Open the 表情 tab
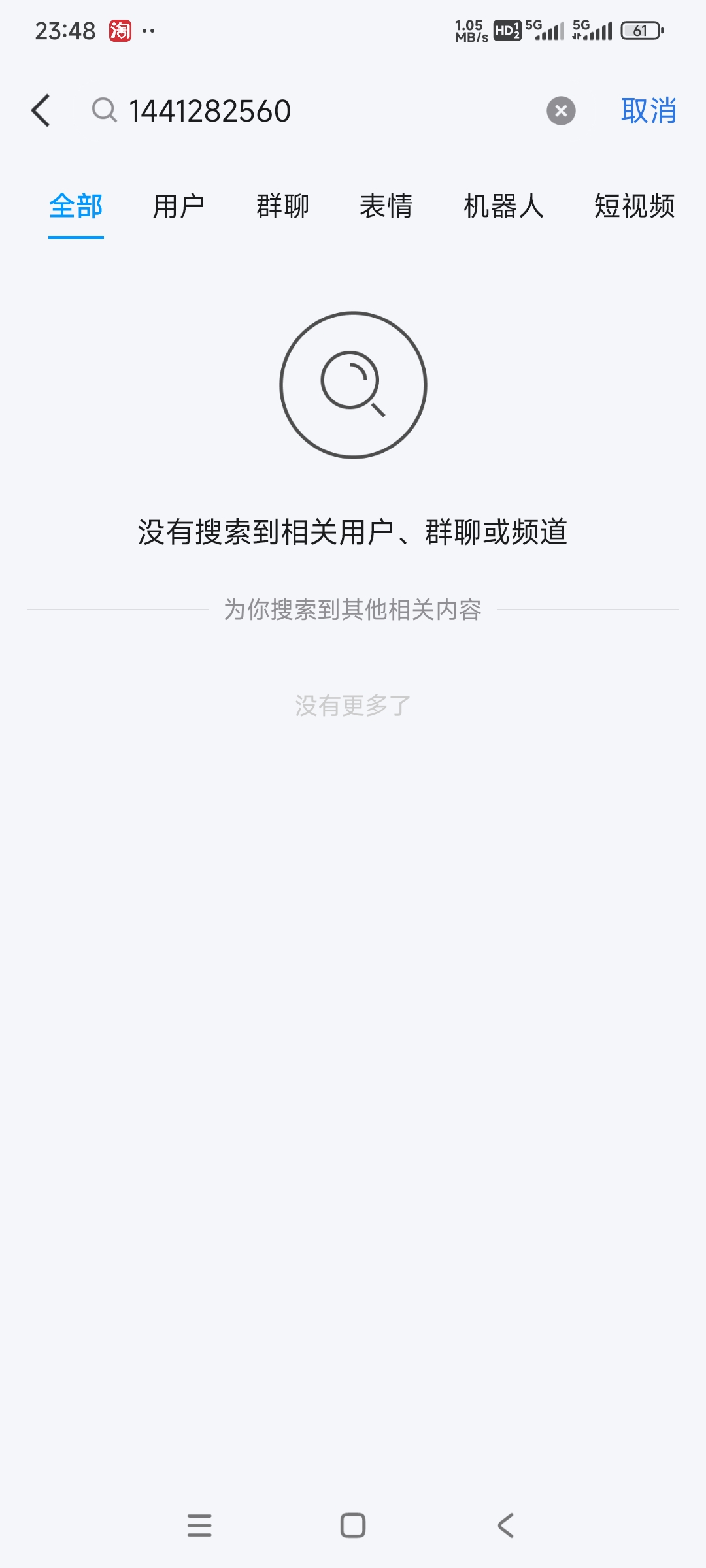 pyautogui.click(x=386, y=206)
